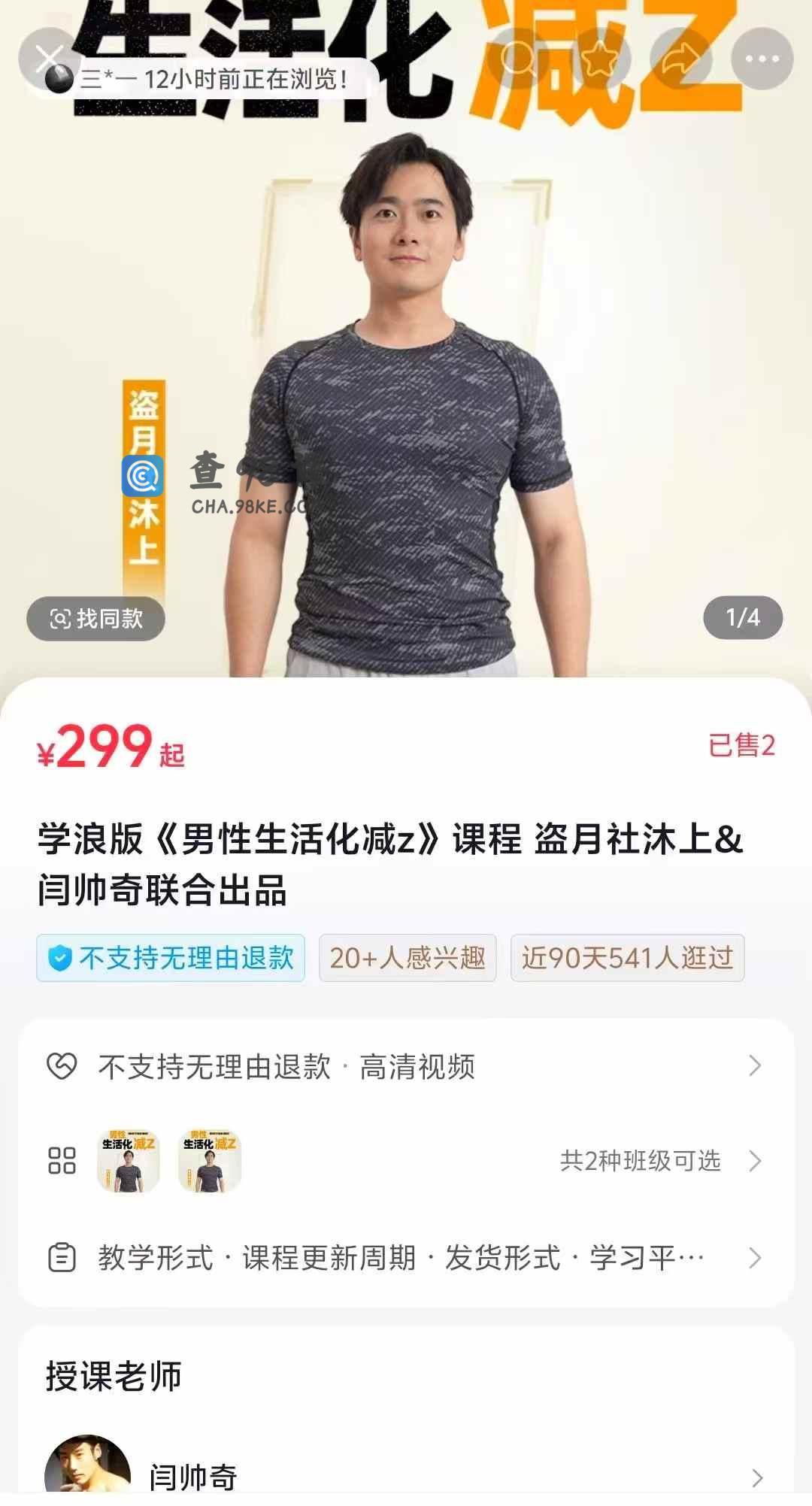Tap 找同款 to find similar items
This screenshot has height=1506, width=812.
96,619
